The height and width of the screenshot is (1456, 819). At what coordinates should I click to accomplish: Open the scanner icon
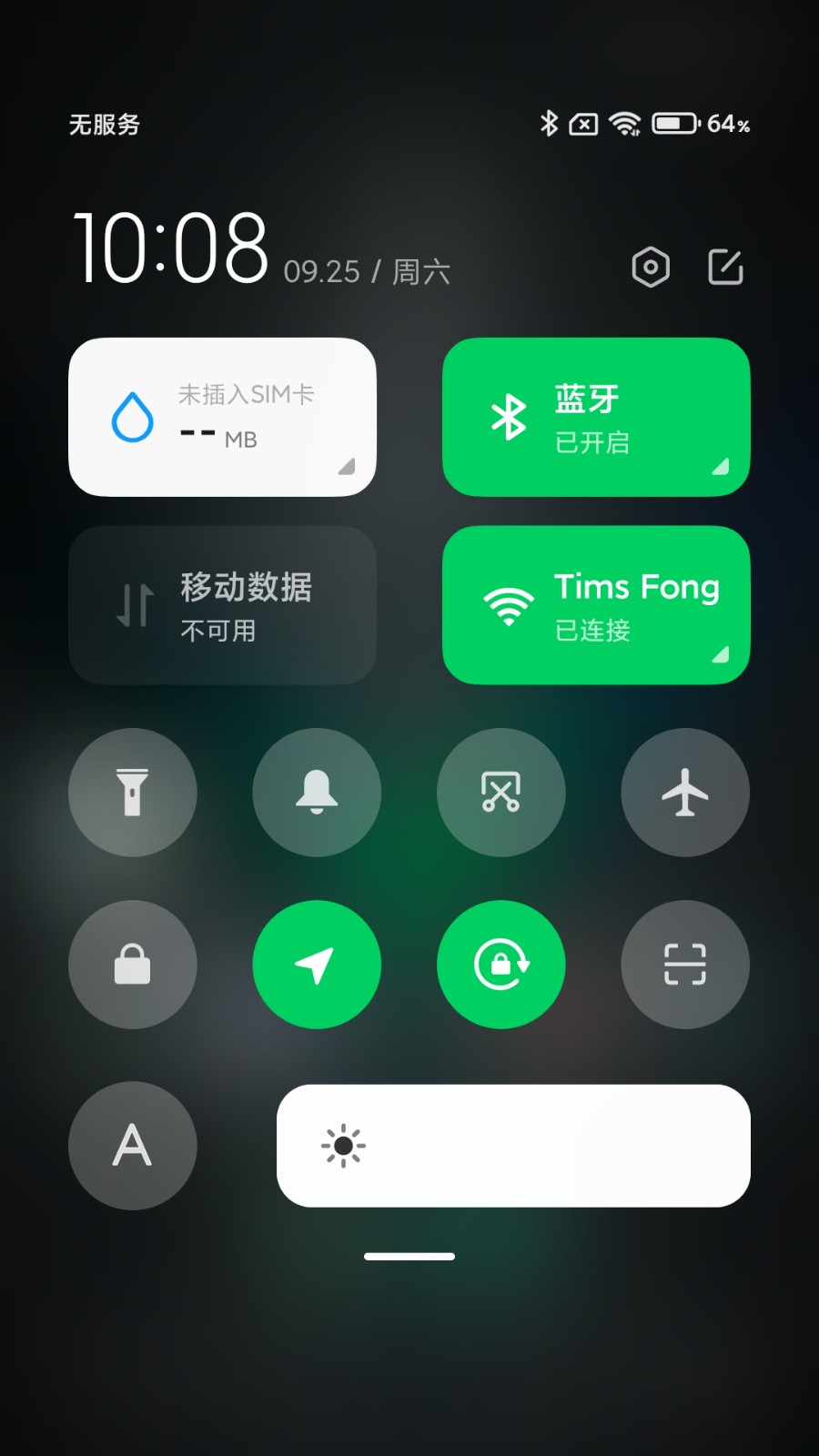point(685,965)
